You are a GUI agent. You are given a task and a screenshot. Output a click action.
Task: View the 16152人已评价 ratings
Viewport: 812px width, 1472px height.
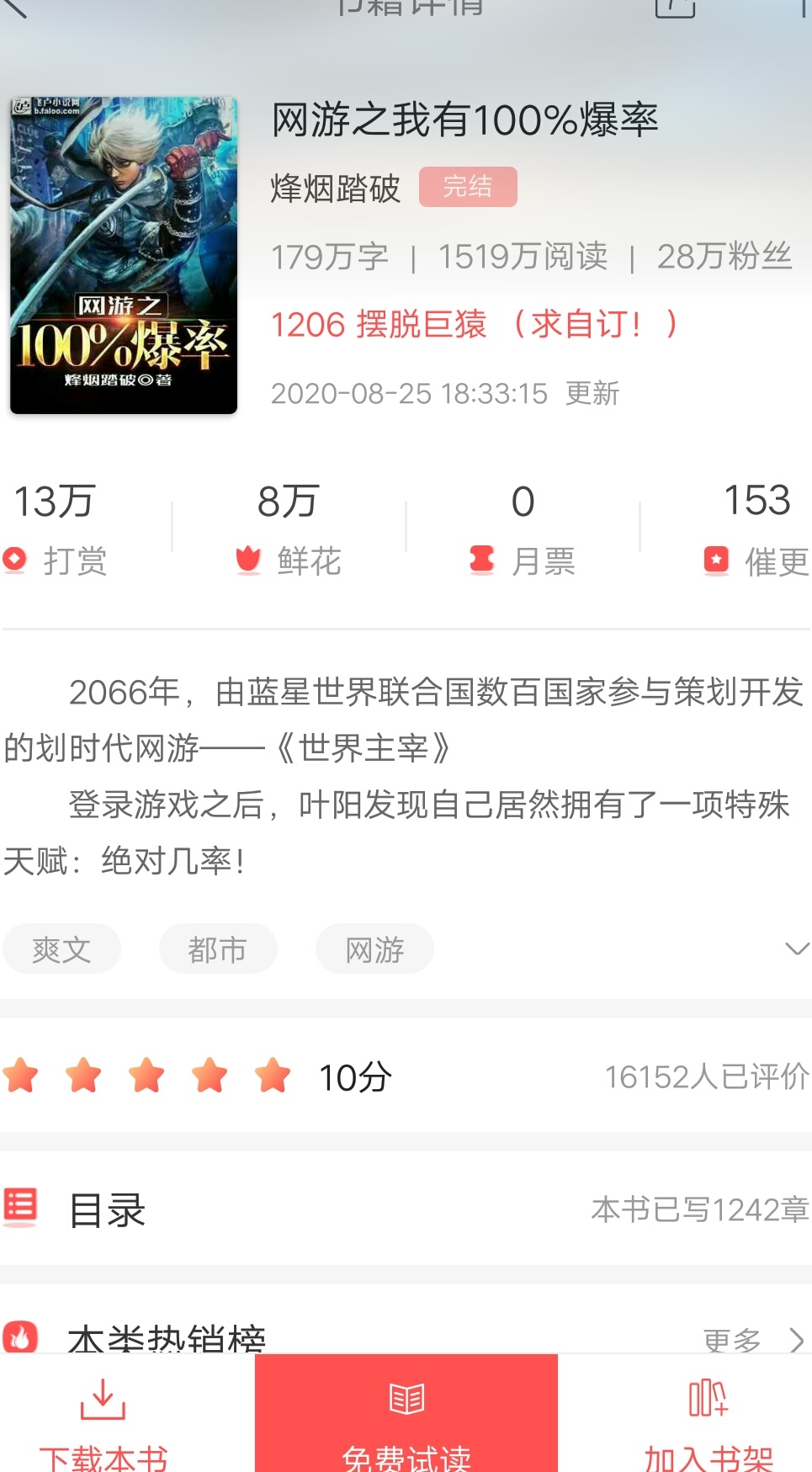tap(706, 1076)
